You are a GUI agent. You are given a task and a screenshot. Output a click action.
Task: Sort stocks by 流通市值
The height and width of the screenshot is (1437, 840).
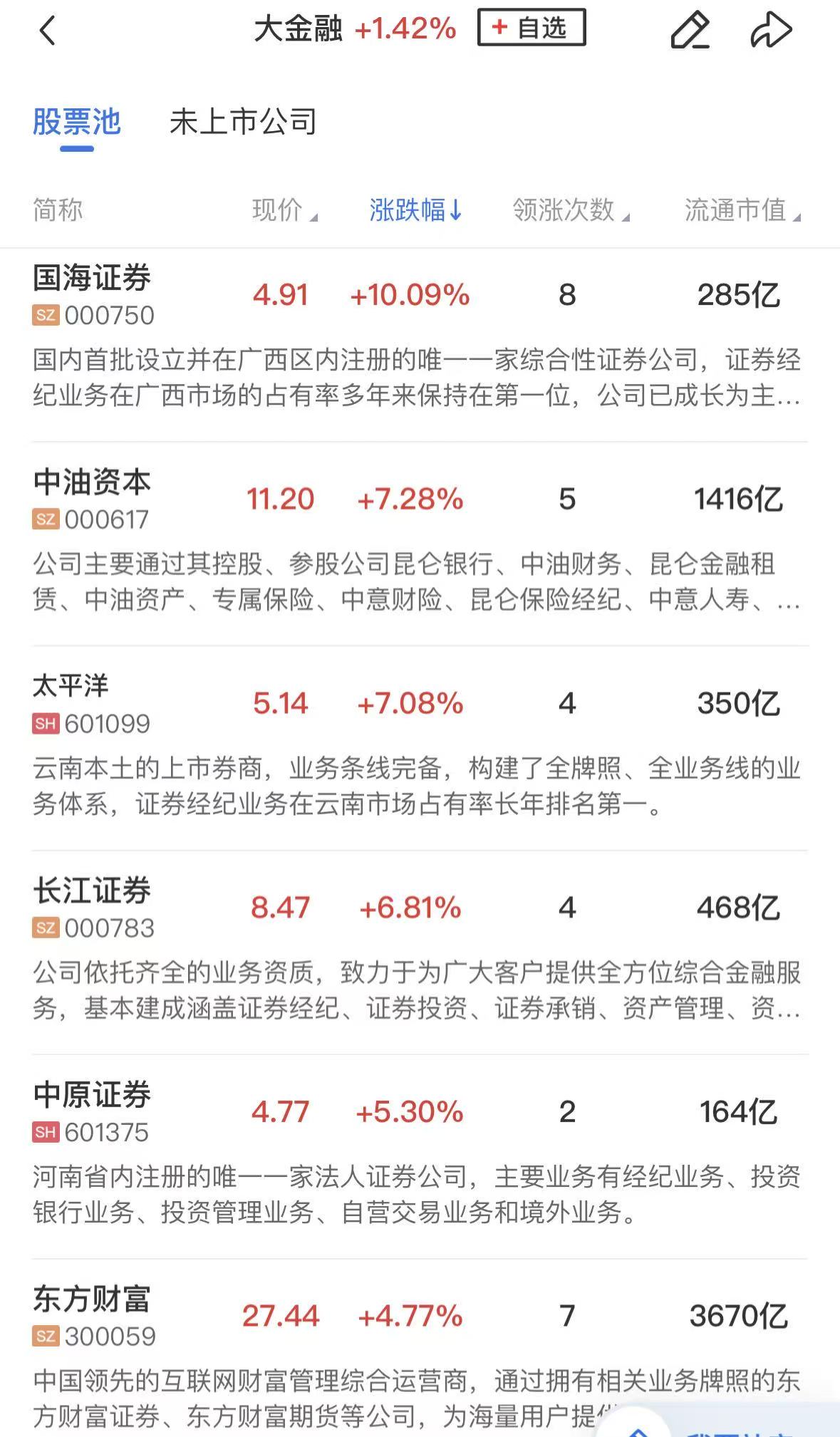(x=742, y=210)
